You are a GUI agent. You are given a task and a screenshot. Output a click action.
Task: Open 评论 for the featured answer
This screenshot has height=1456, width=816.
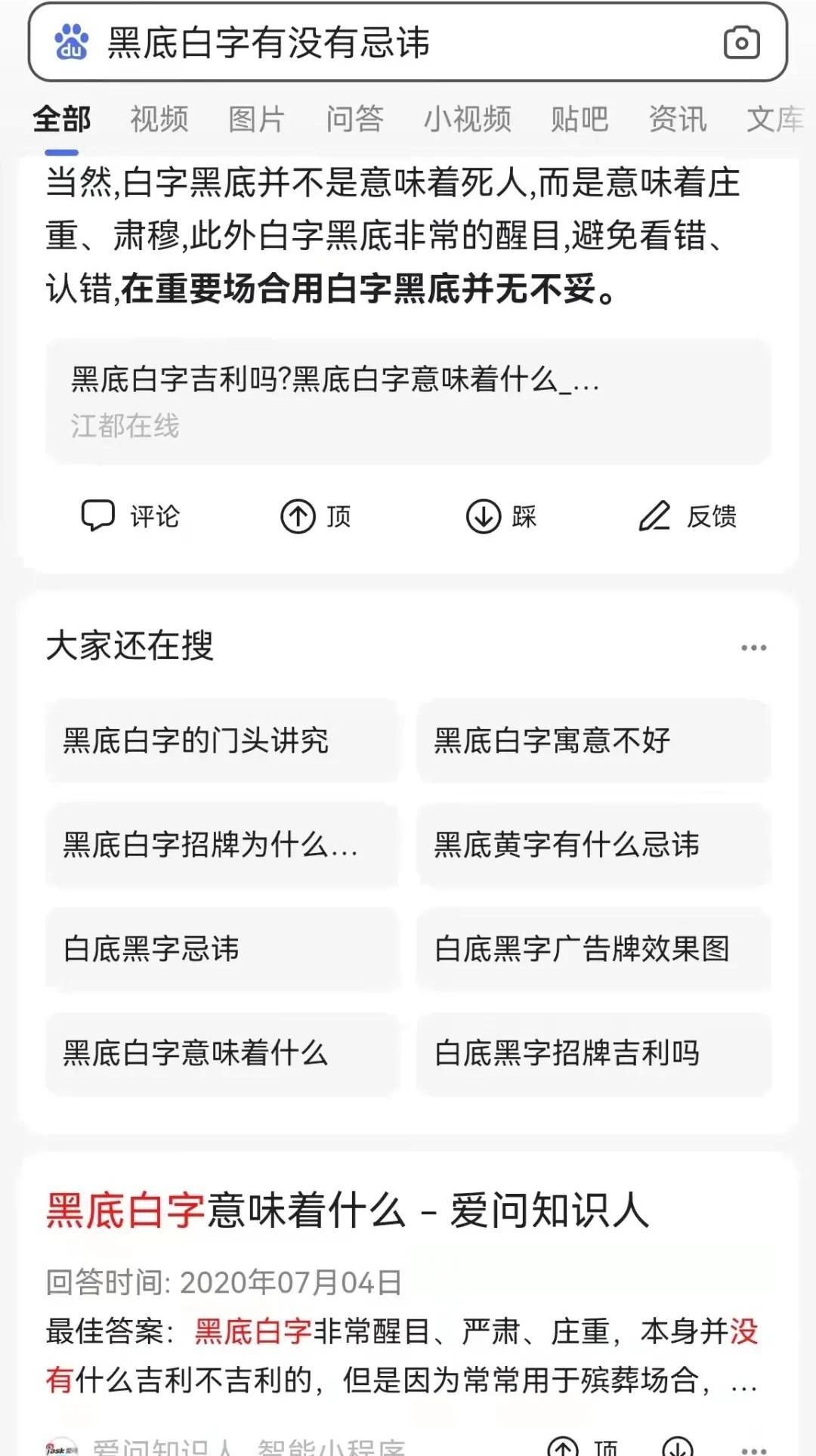tap(131, 517)
